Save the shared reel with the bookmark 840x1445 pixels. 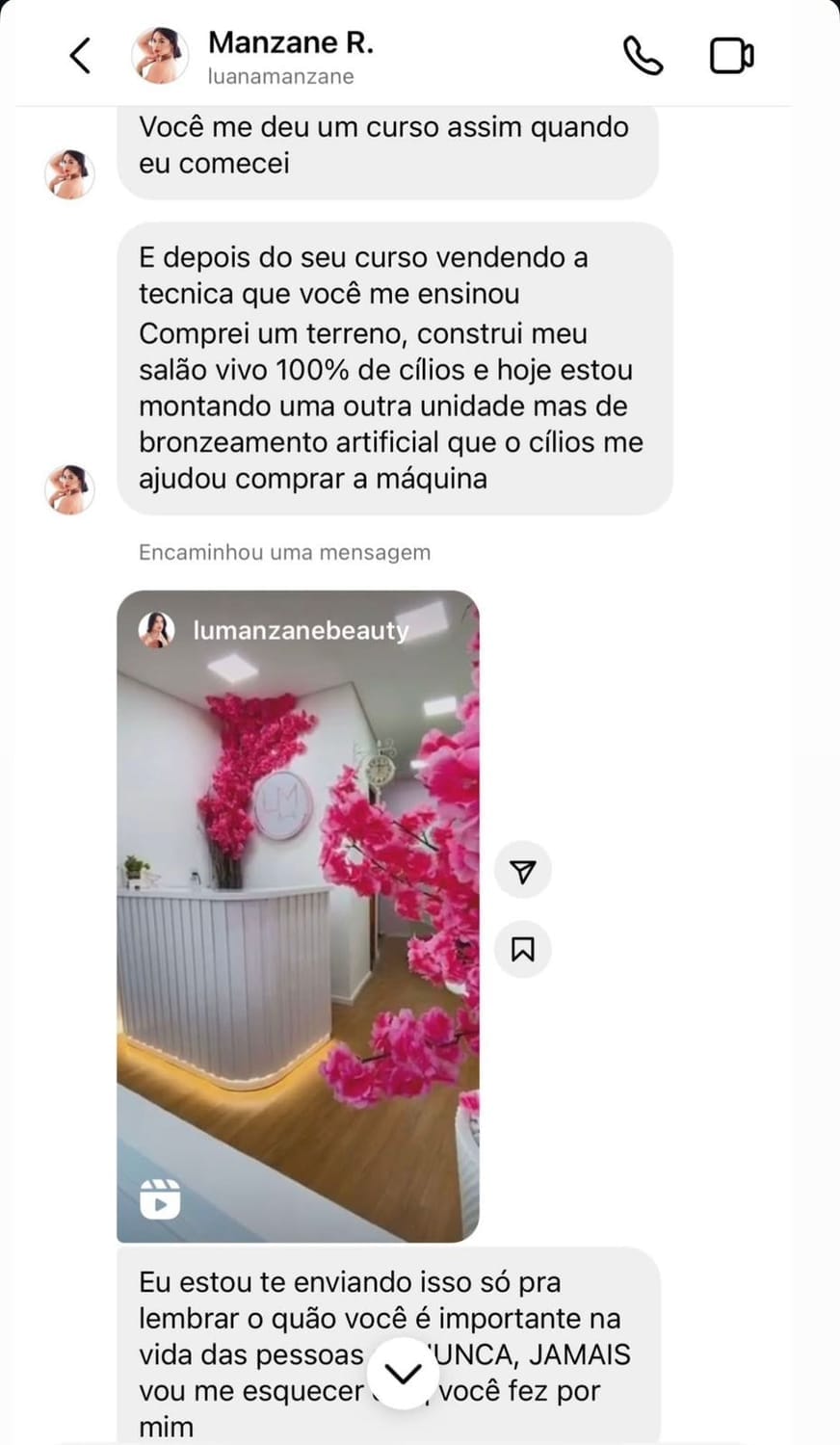pos(522,950)
